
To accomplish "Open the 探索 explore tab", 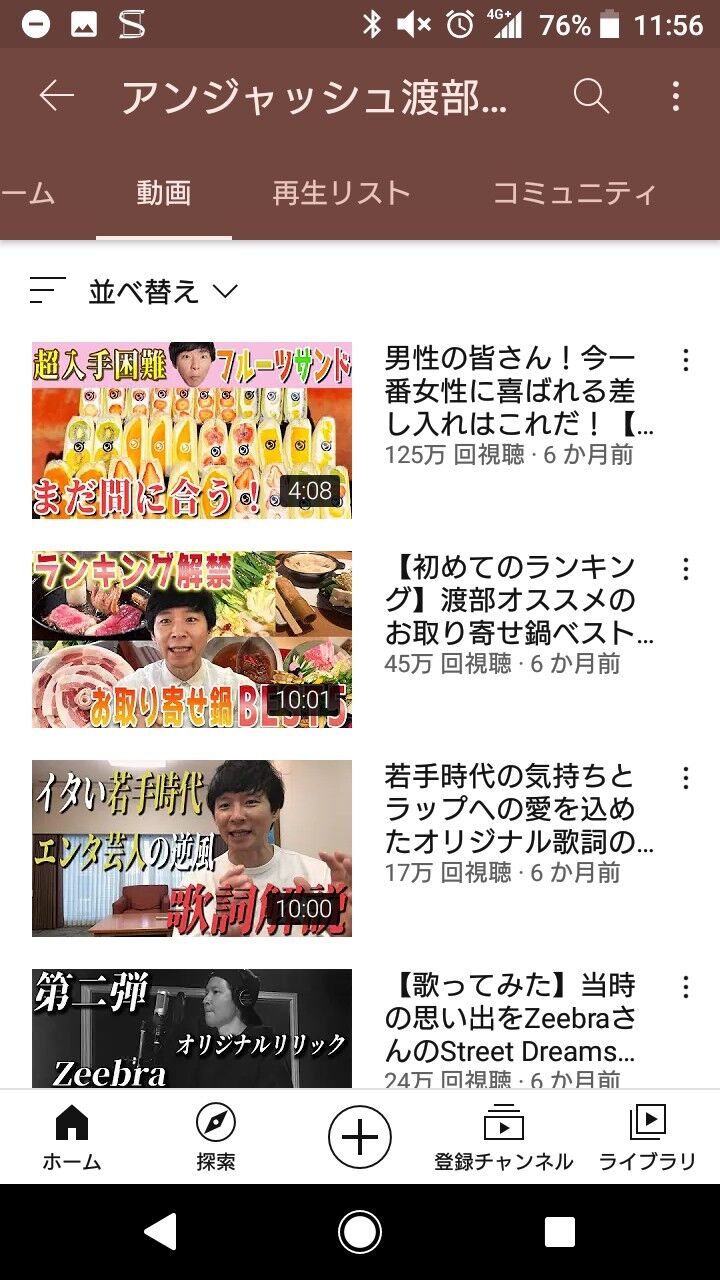I will [216, 1138].
